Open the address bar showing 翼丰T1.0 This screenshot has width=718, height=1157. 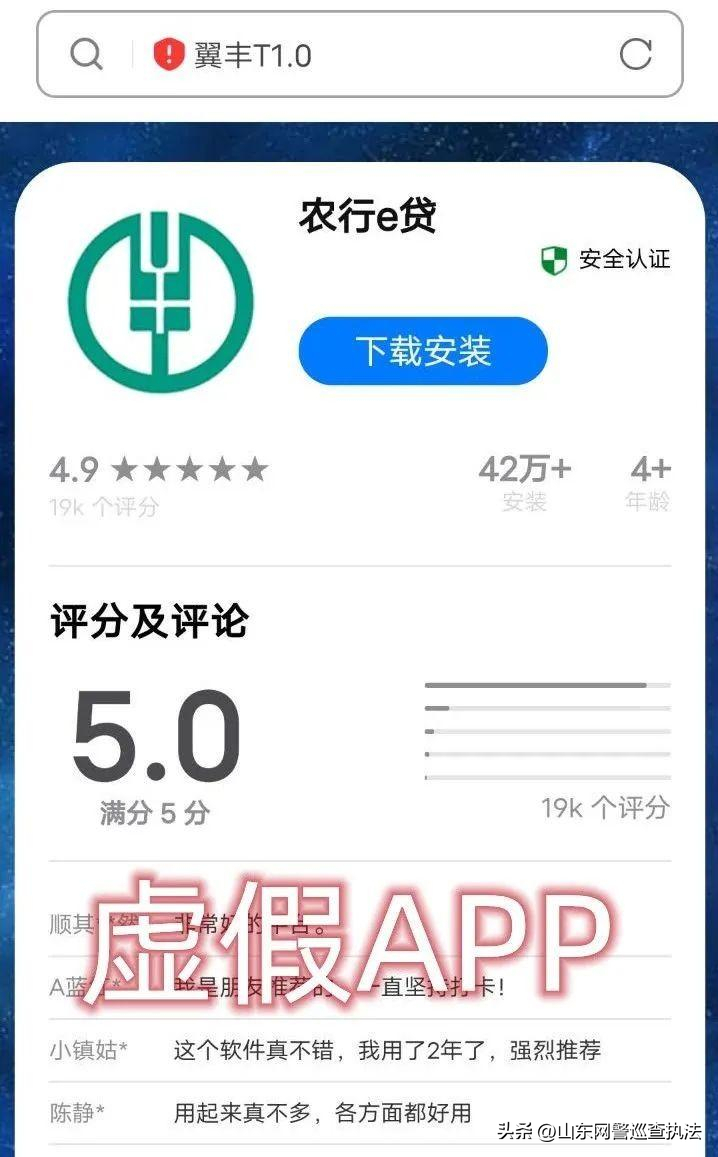[x=360, y=55]
